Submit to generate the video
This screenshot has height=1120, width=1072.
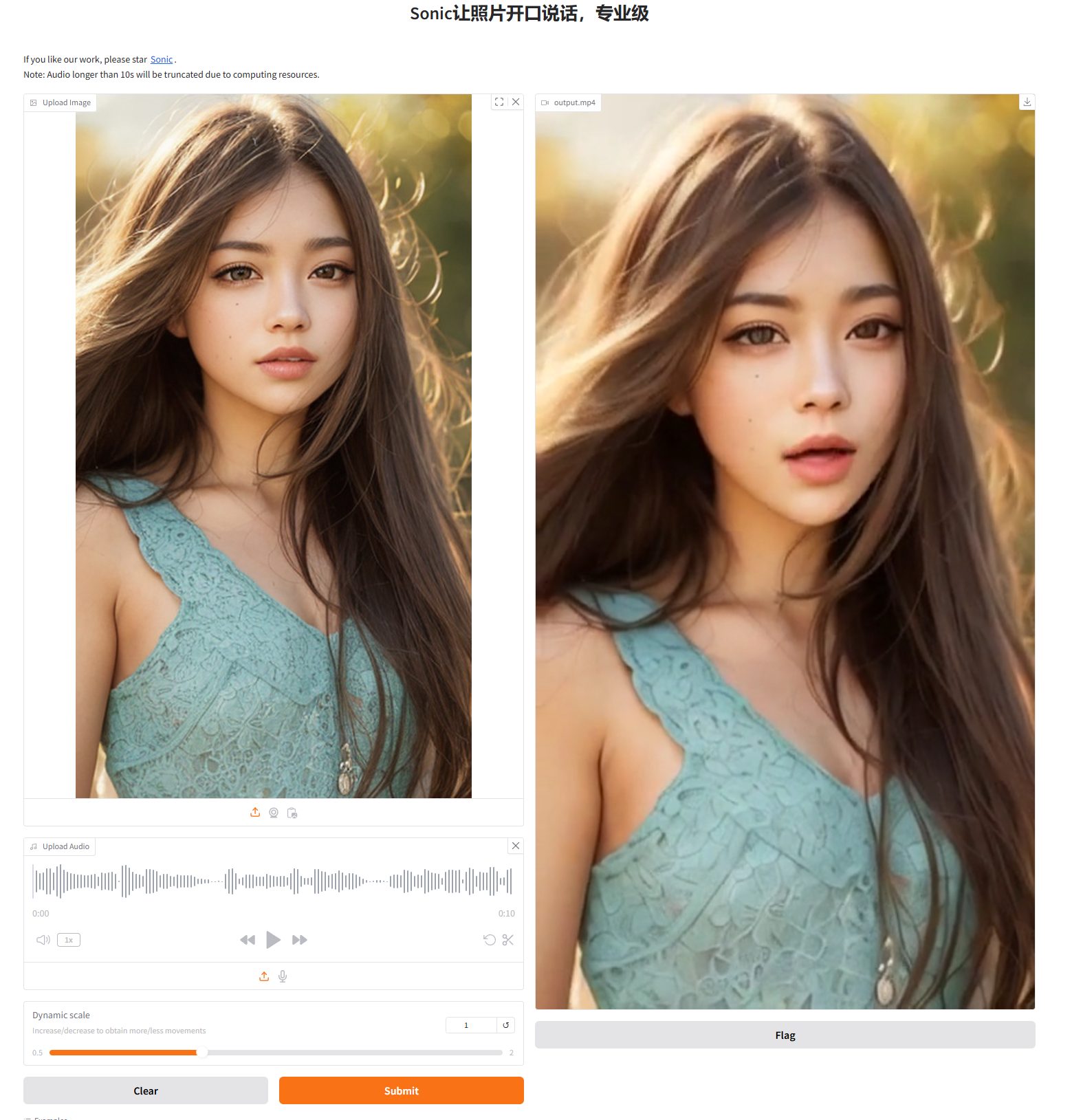coord(401,1090)
